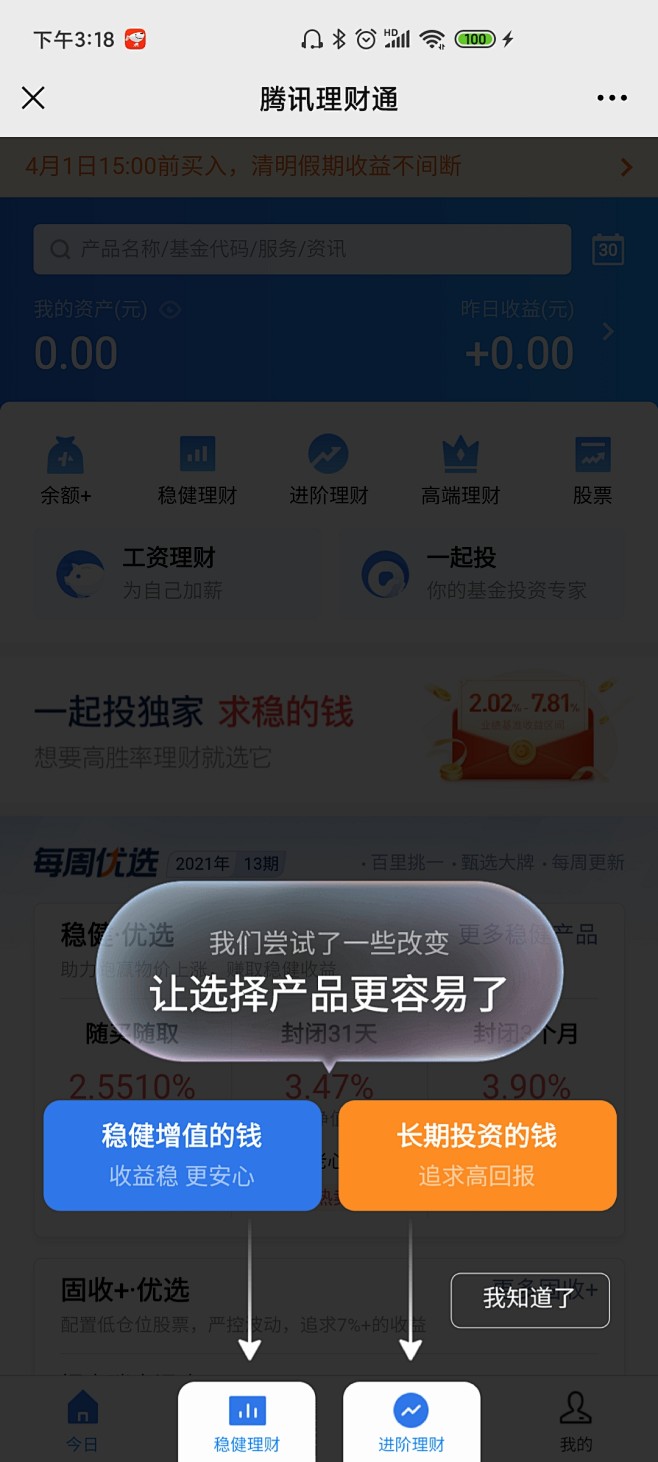This screenshot has height=1462, width=658.
Task: Close the 腾讯理财通 page
Action: (x=33, y=98)
